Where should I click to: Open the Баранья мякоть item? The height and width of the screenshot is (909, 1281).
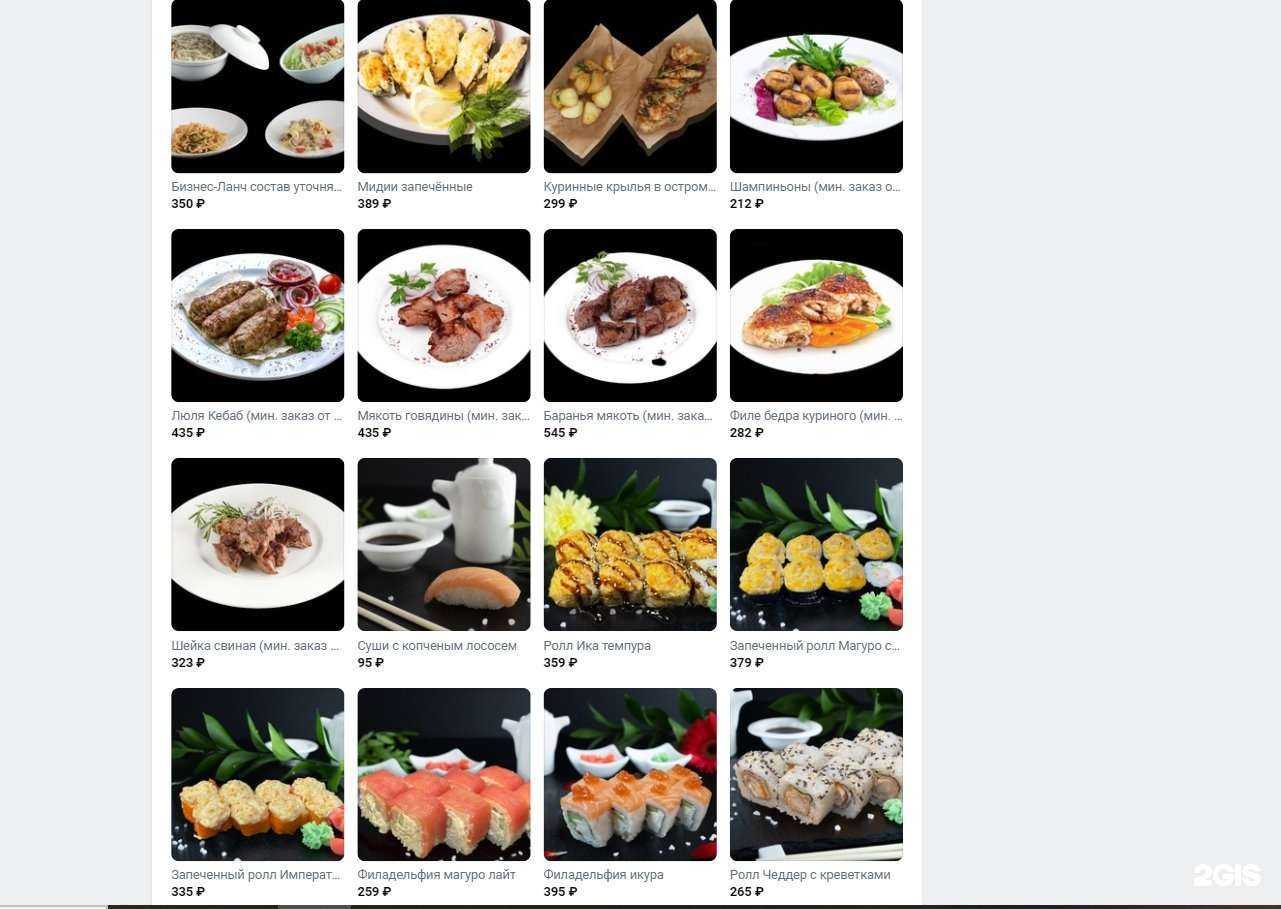tap(630, 315)
